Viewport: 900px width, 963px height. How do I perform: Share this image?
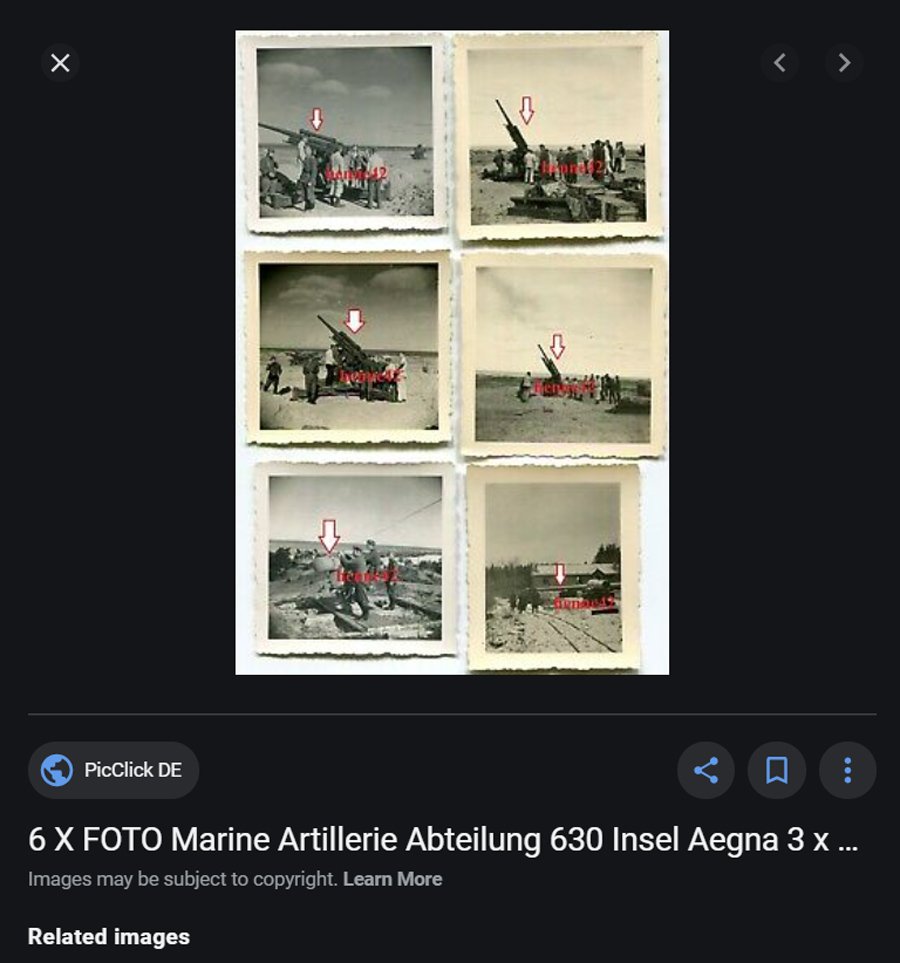pyautogui.click(x=706, y=770)
